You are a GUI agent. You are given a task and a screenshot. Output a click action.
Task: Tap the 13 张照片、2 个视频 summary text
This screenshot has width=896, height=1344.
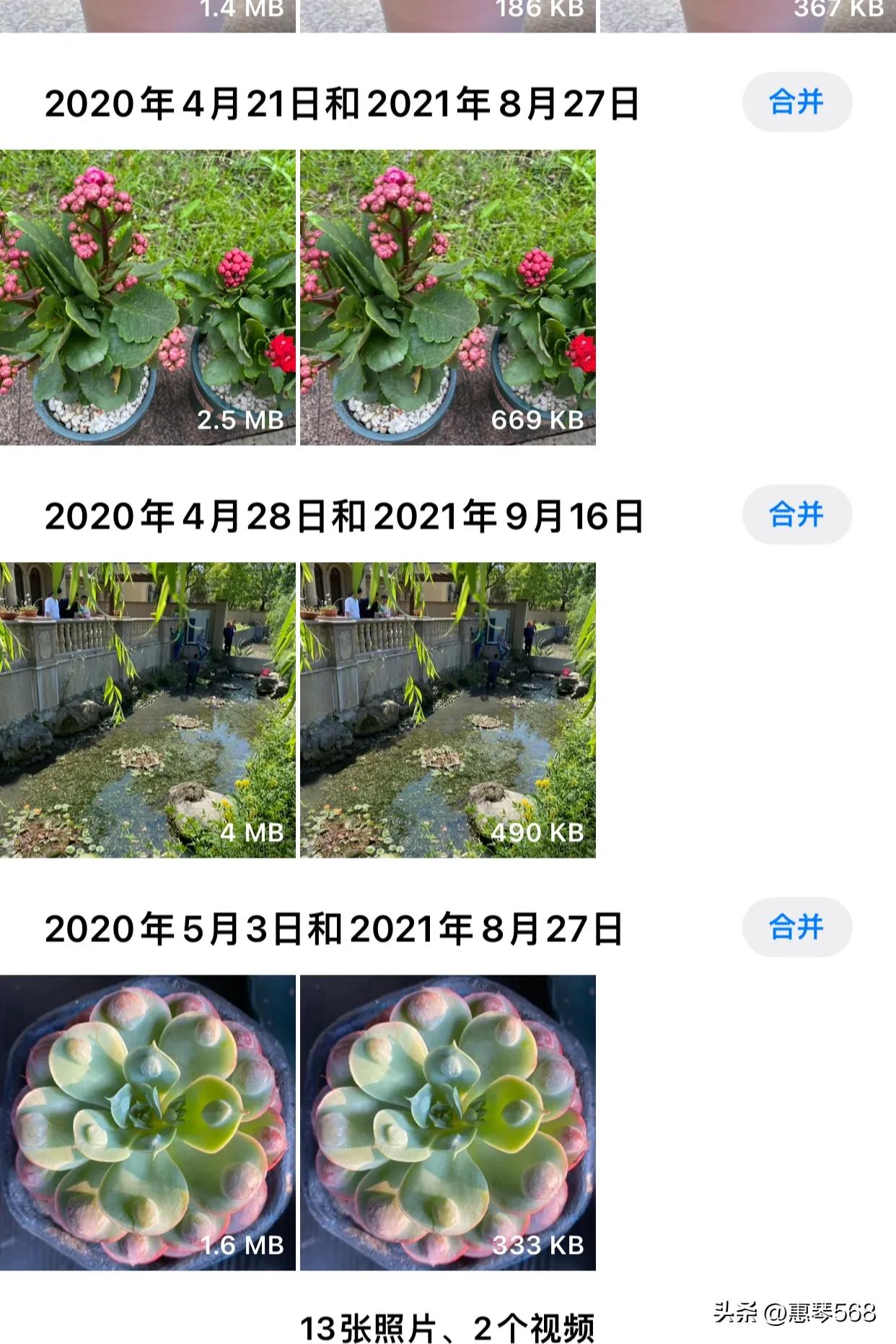(447, 1327)
